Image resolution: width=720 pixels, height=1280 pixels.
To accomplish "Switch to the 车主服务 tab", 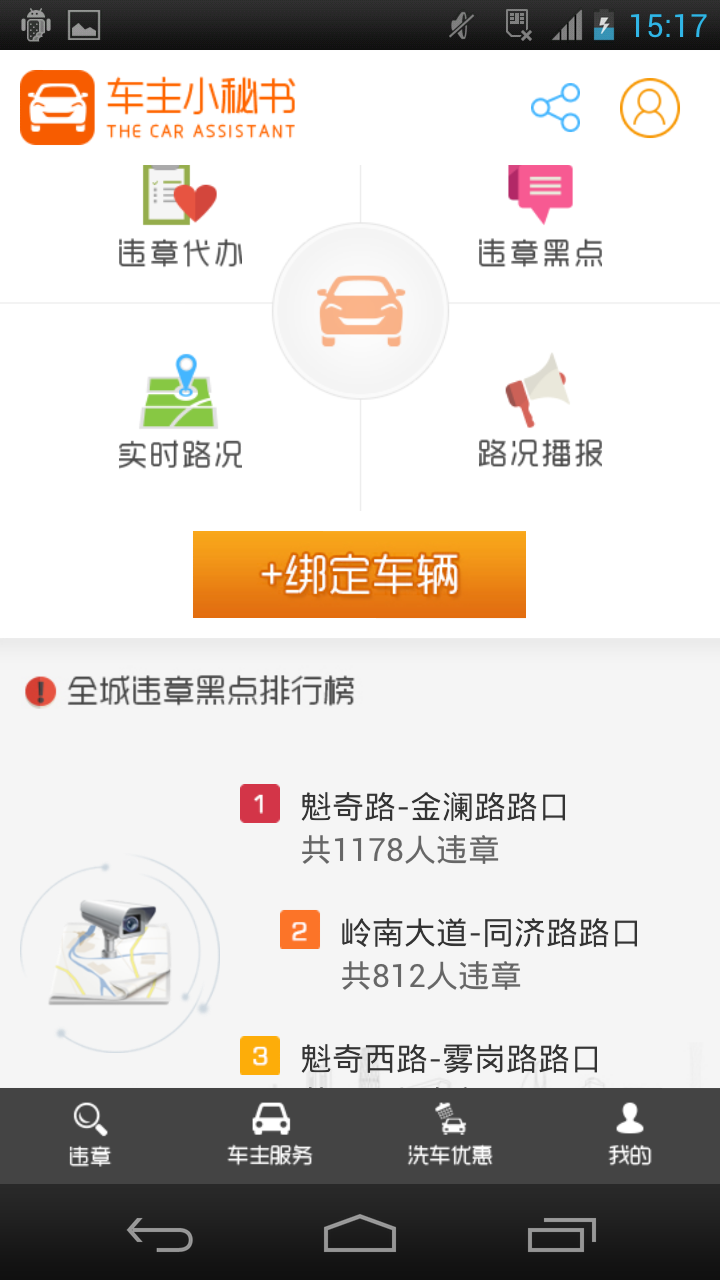I will 270,1135.
